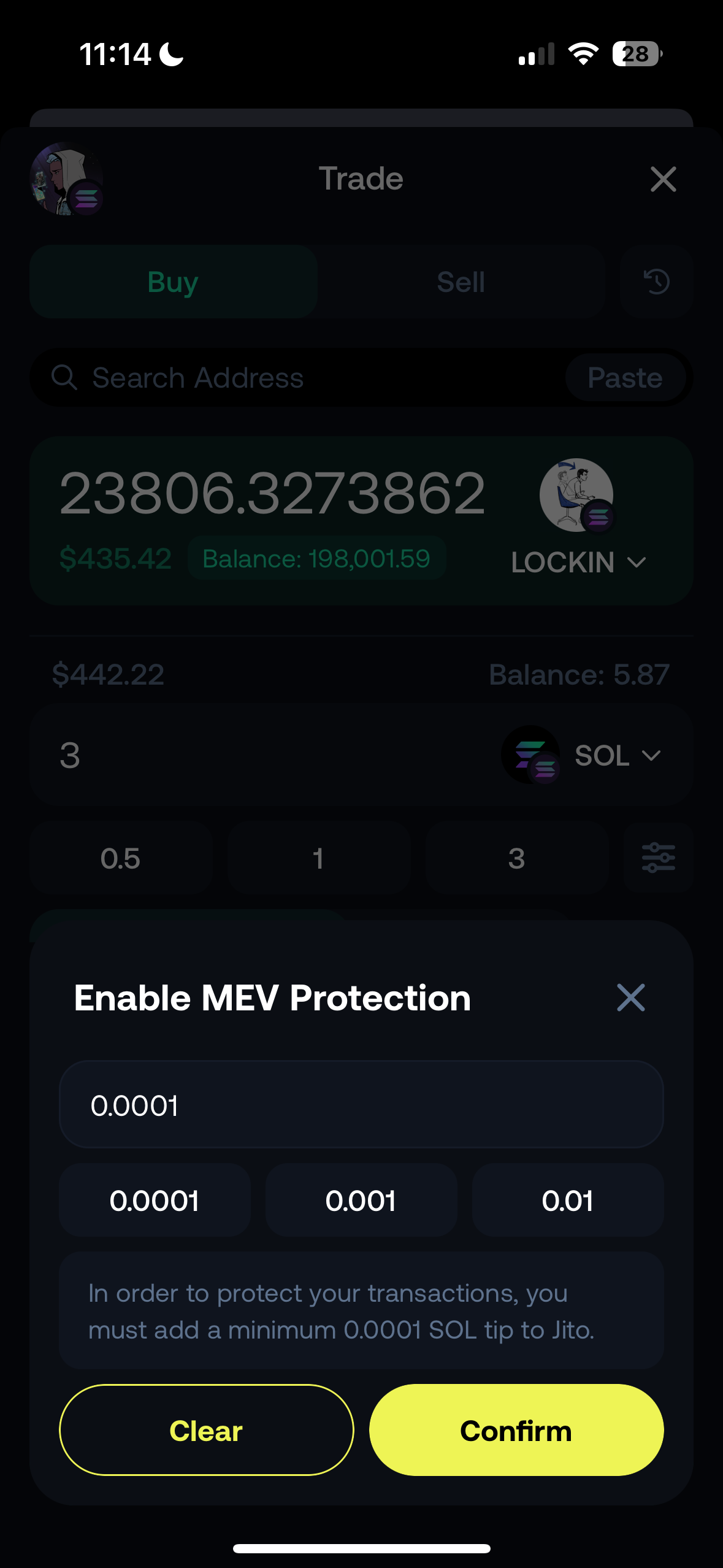The image size is (723, 1568).
Task: Choose the 0.001 tip preset
Action: pos(361,1201)
